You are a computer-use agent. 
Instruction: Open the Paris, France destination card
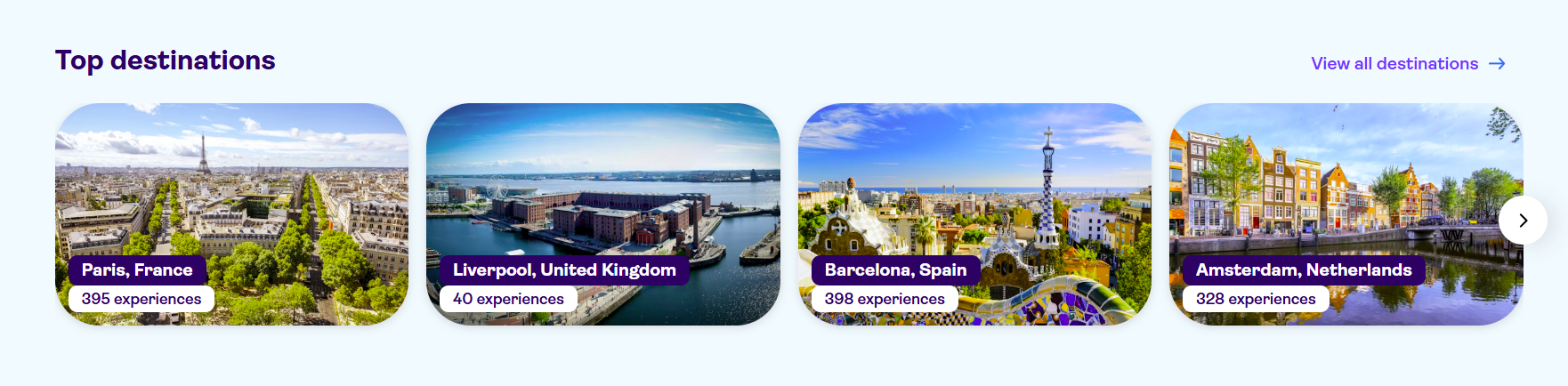[x=231, y=213]
